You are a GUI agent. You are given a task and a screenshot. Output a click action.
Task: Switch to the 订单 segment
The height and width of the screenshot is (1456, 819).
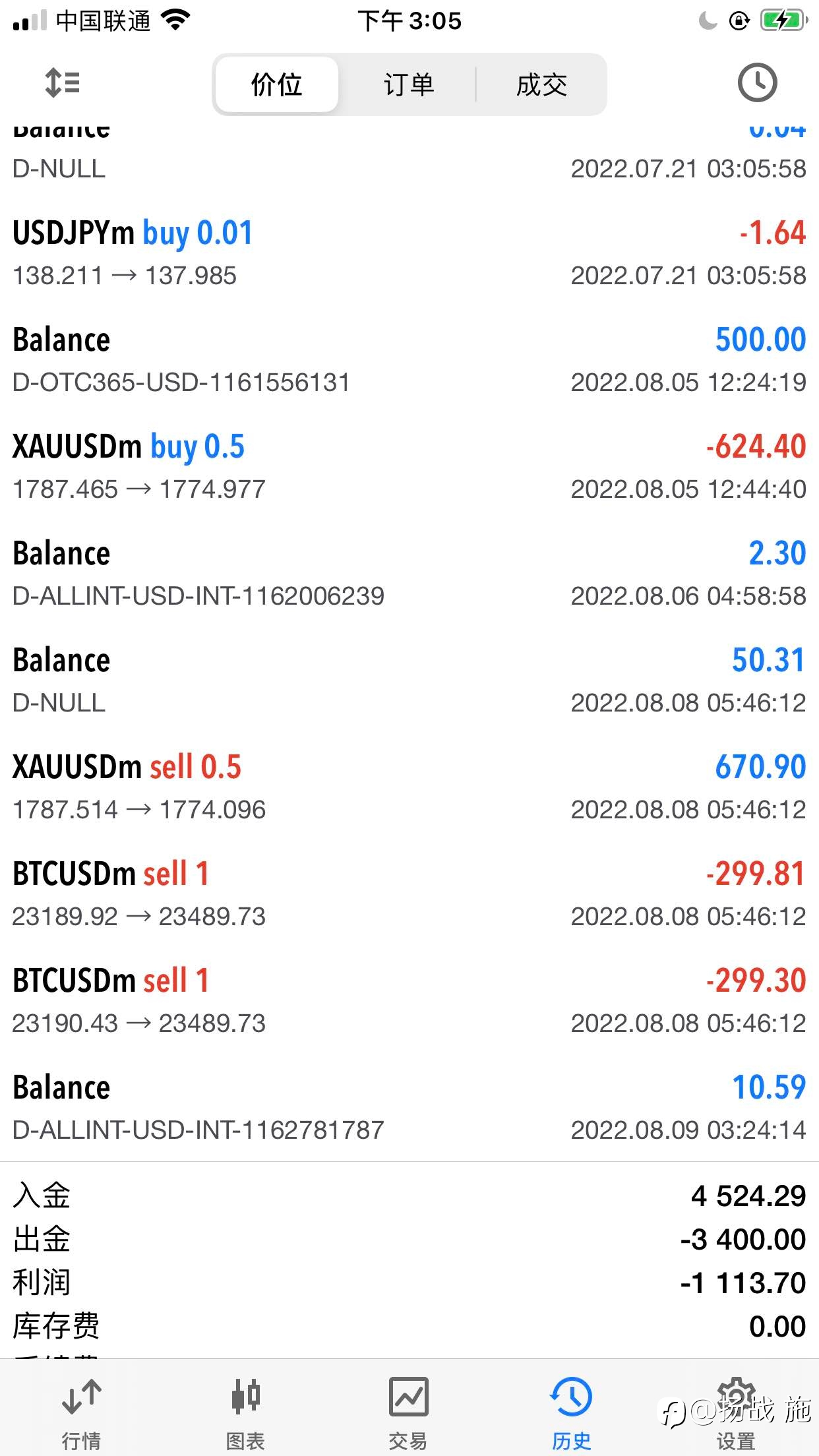point(409,84)
